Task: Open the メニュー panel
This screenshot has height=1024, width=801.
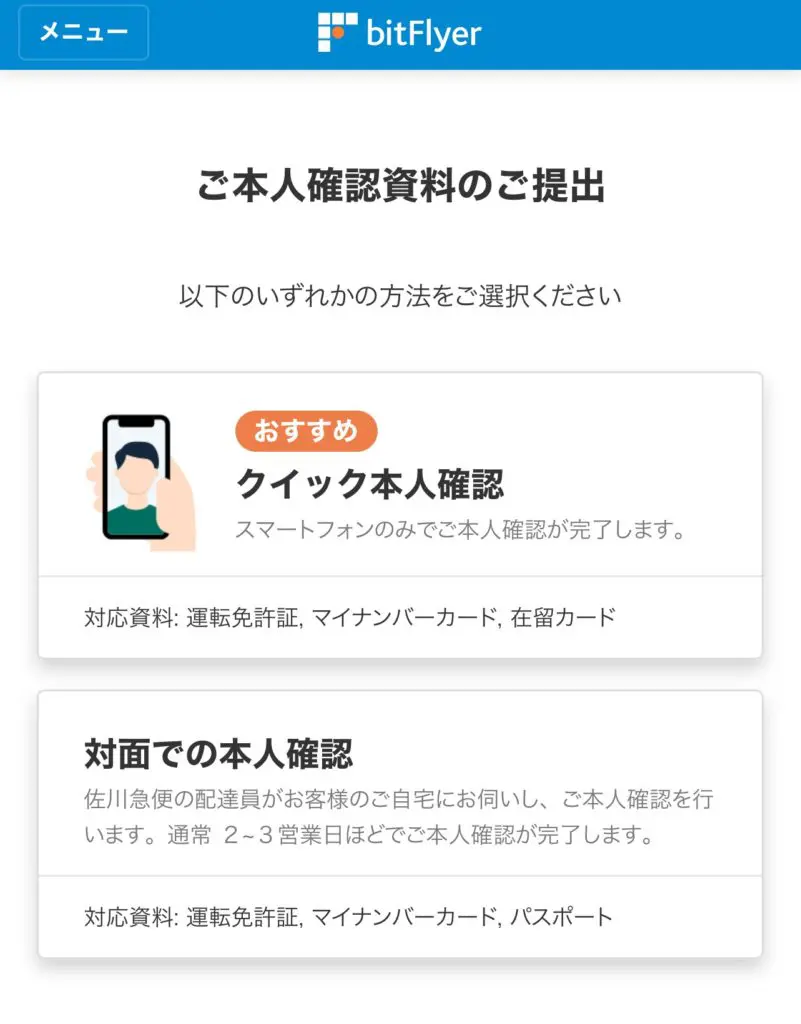Action: [x=83, y=32]
